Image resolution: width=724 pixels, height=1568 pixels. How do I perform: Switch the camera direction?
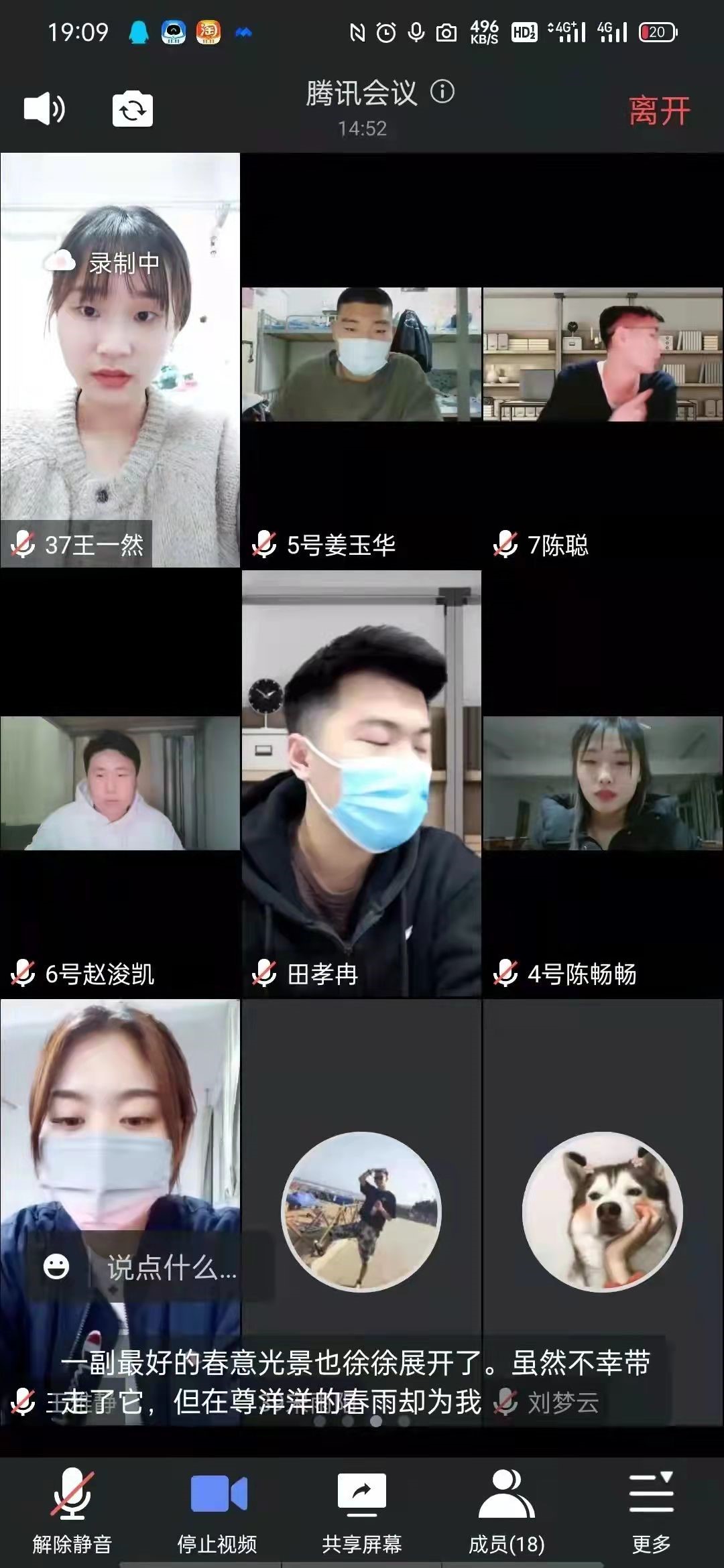point(132,109)
